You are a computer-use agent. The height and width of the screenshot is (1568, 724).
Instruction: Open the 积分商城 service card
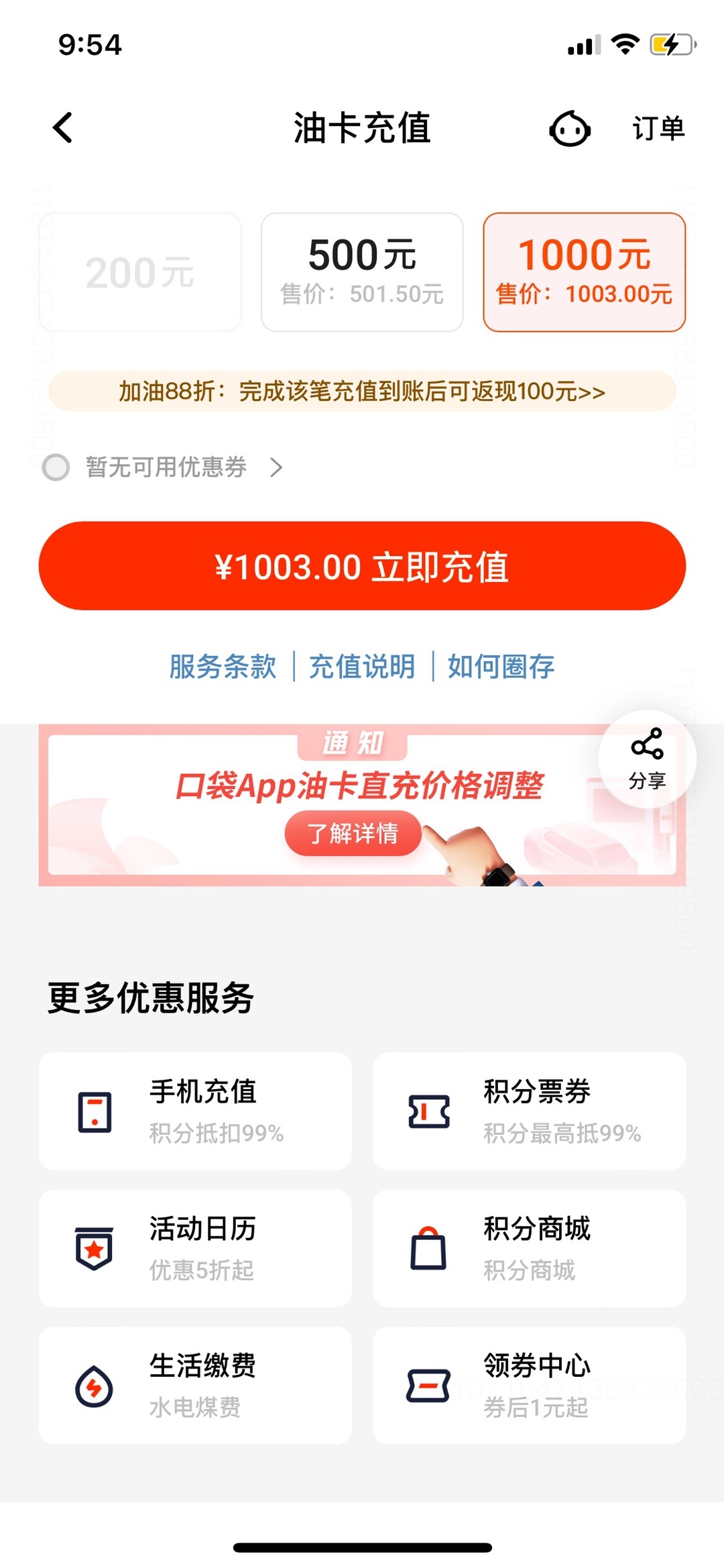pos(529,1248)
